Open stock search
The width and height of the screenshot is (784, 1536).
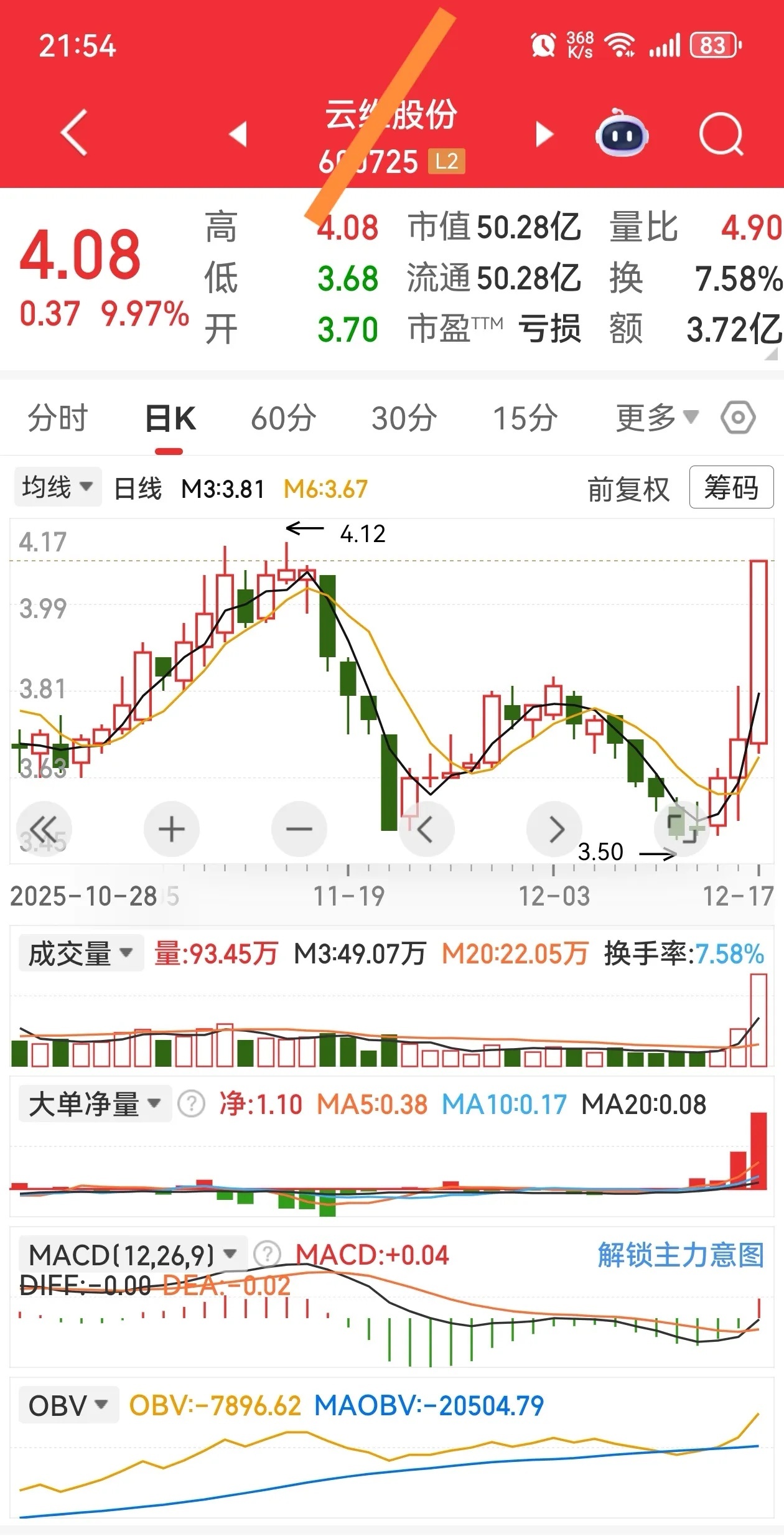[x=721, y=134]
